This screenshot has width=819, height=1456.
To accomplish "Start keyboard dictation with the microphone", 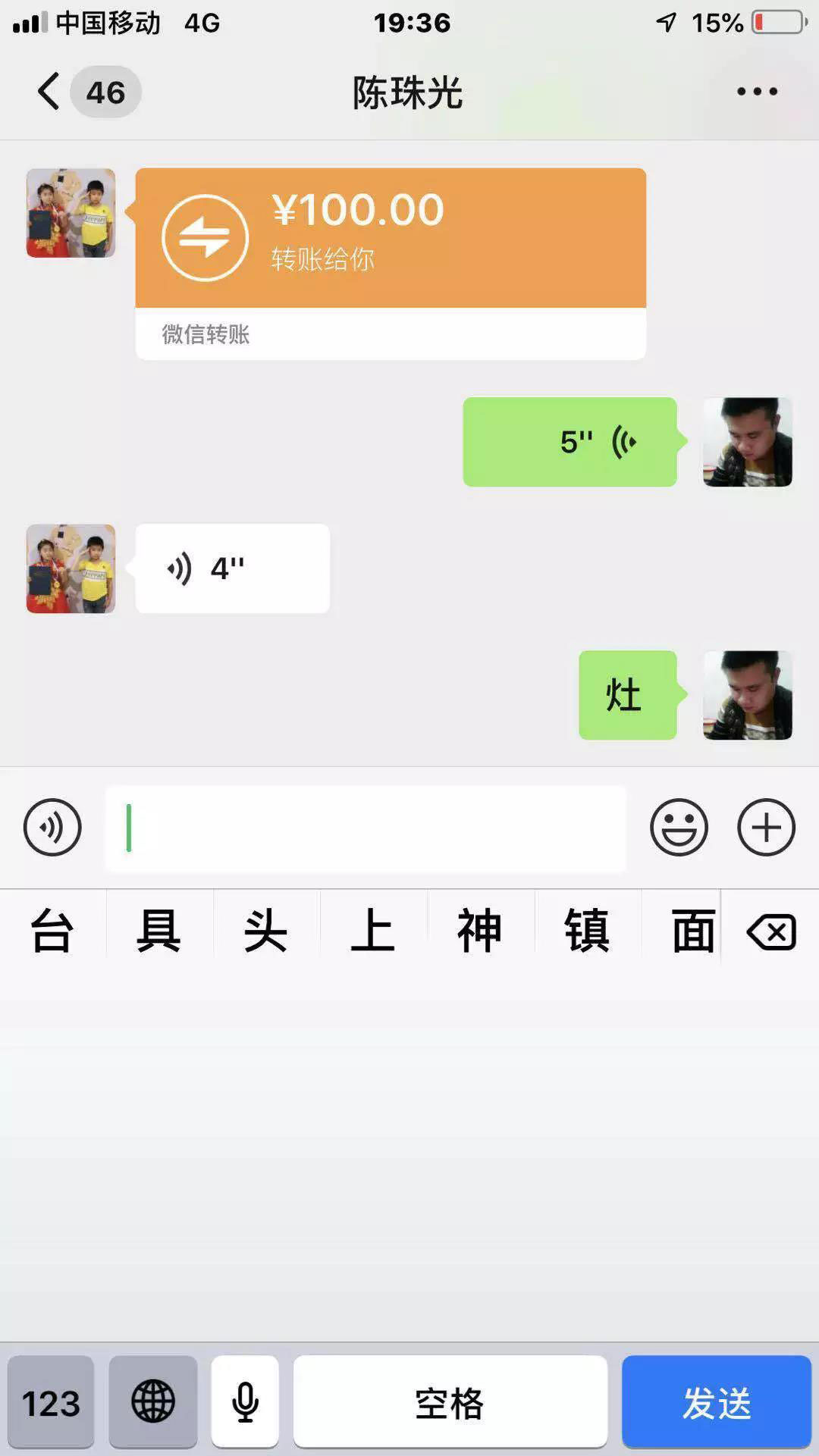I will pyautogui.click(x=245, y=1402).
